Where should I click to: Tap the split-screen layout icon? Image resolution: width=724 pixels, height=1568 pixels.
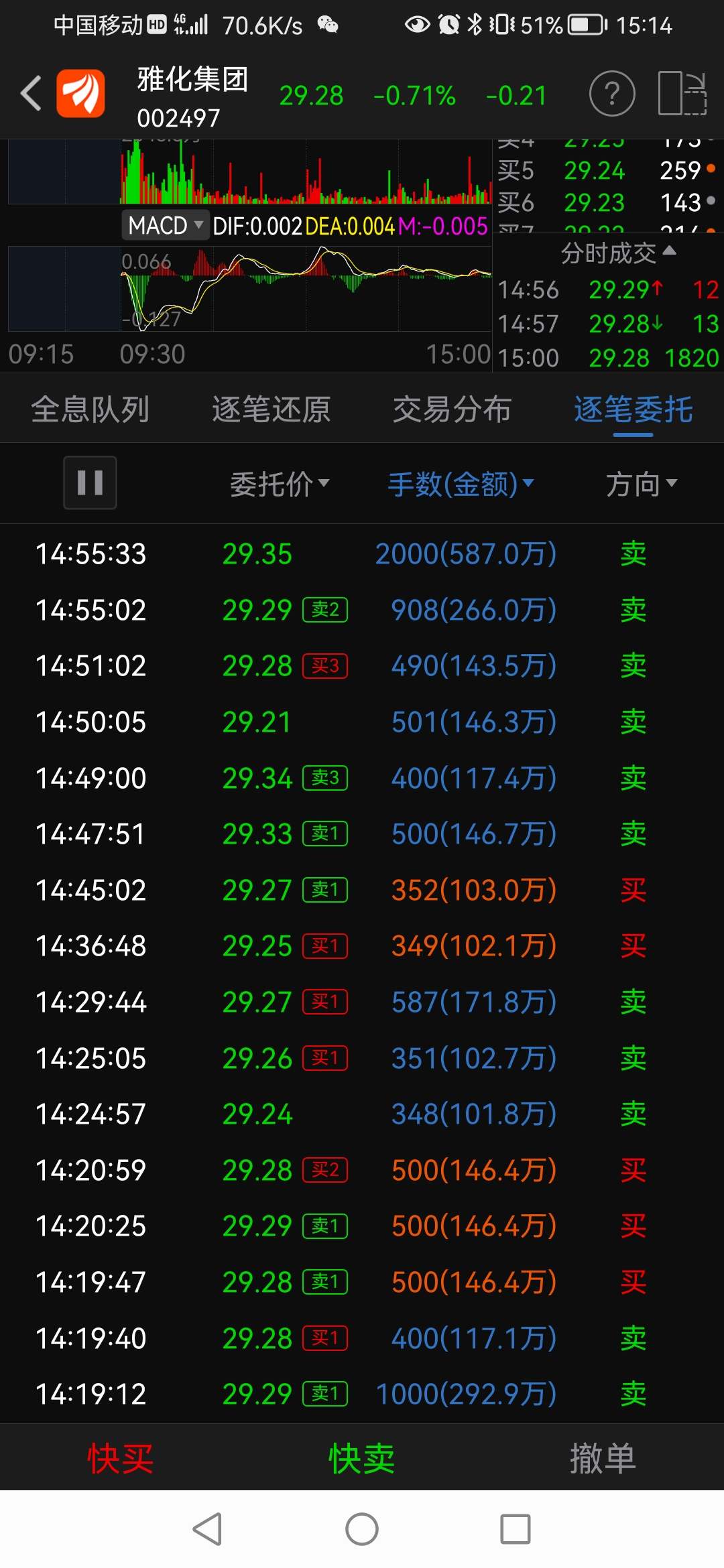tap(682, 94)
